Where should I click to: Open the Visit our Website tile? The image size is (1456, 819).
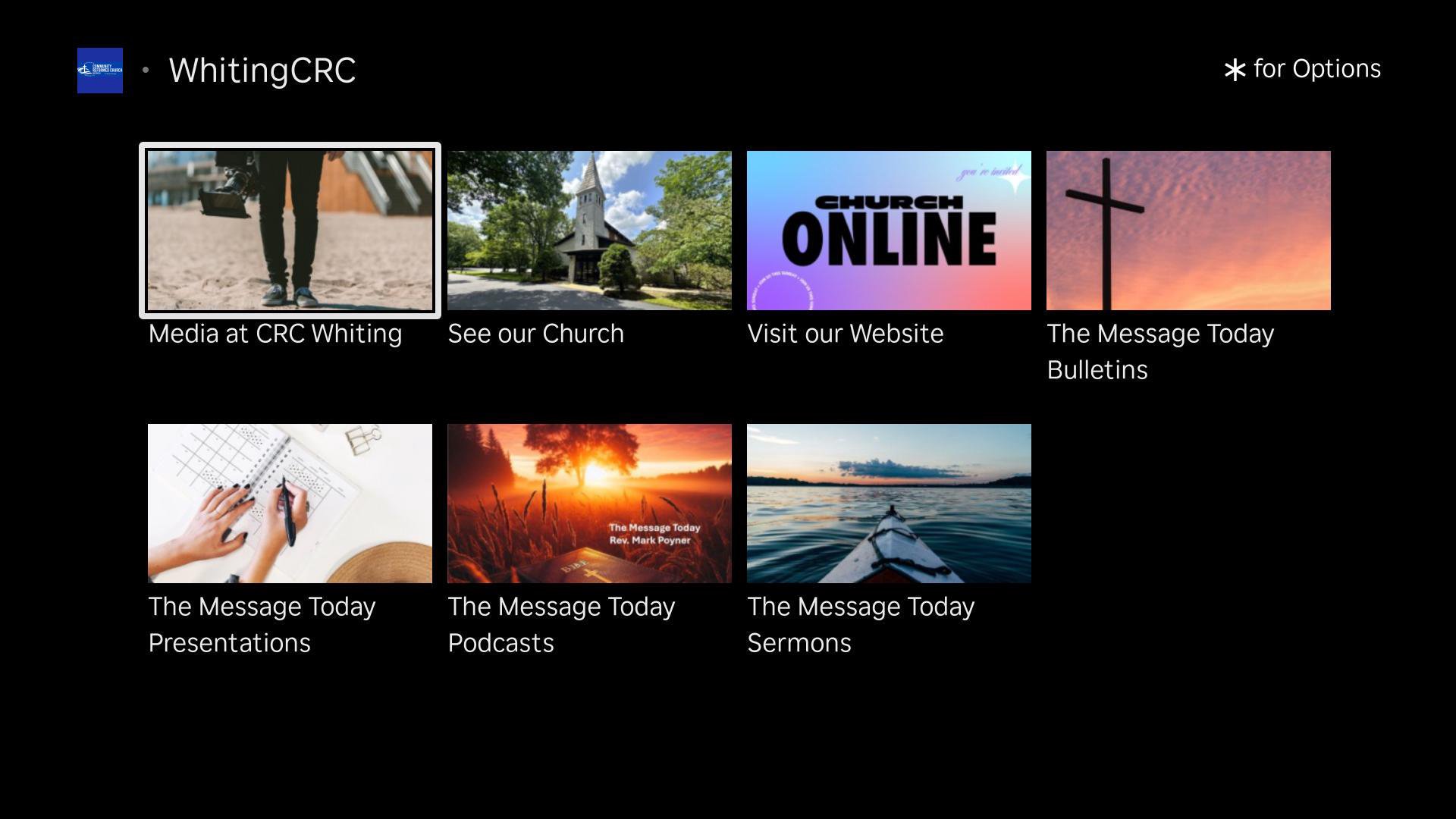pos(889,231)
